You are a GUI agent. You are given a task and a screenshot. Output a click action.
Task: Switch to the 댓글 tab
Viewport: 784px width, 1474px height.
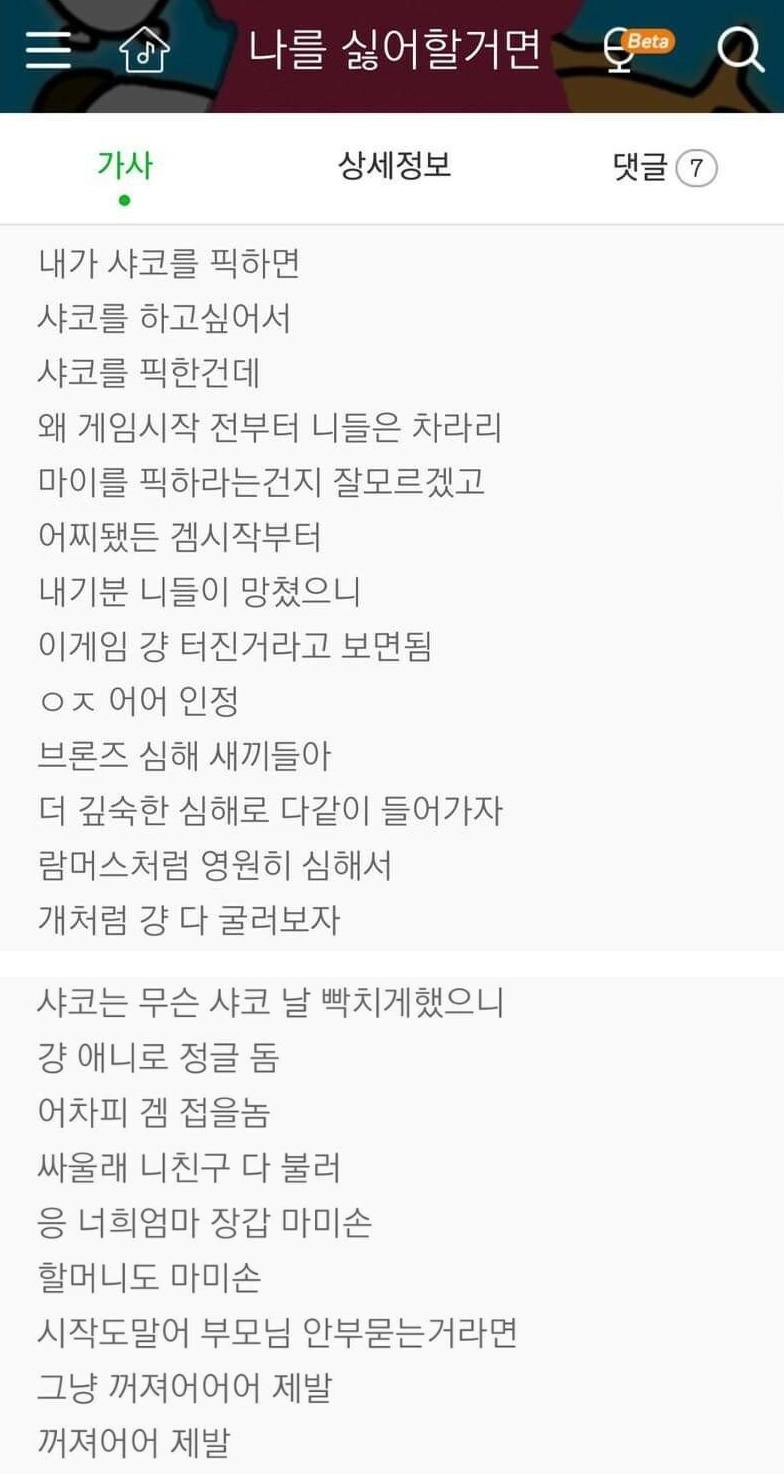click(665, 168)
